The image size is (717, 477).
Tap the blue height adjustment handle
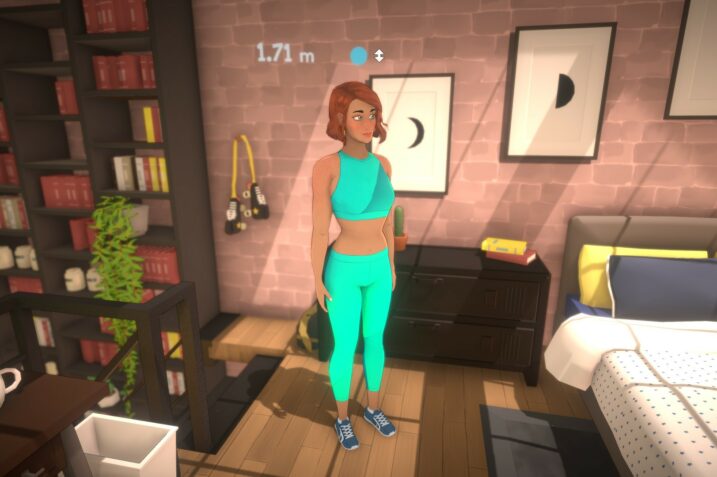tap(358, 55)
